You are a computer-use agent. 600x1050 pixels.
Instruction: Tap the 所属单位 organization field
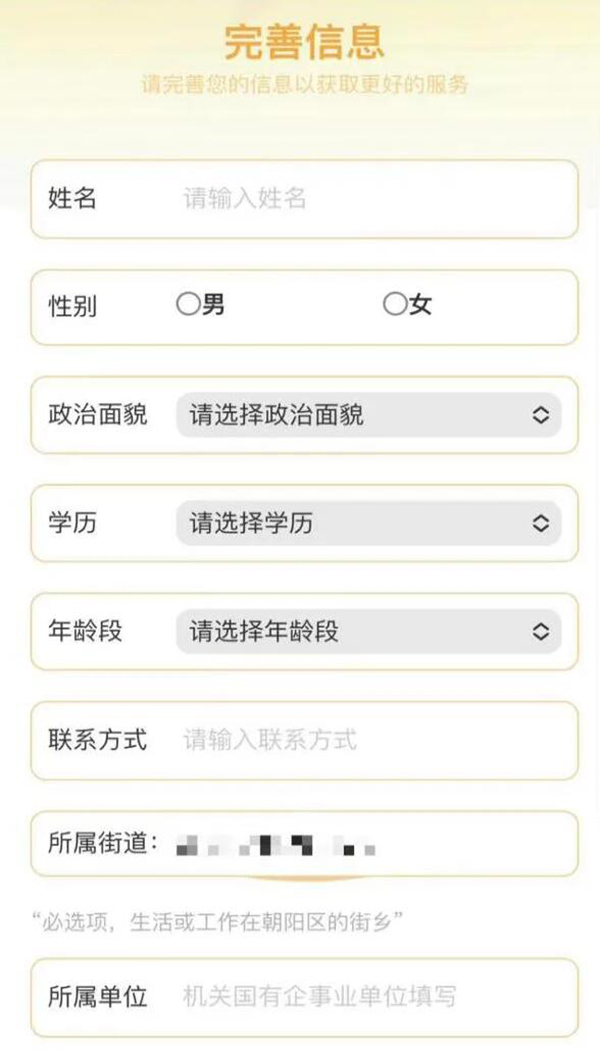(x=370, y=996)
